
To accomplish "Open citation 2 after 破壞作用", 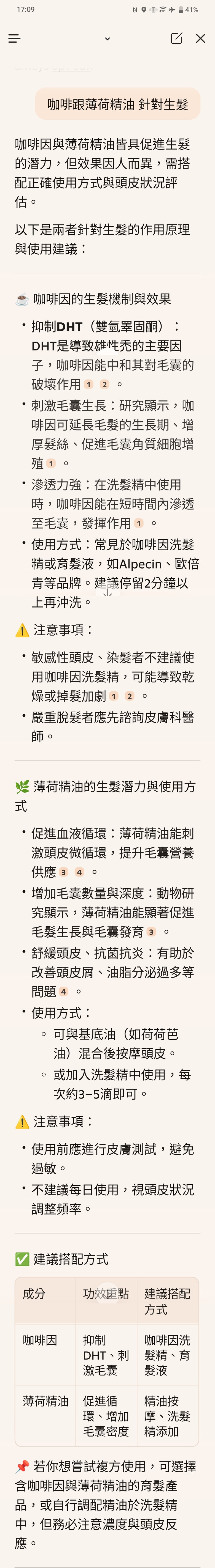I will (104, 384).
